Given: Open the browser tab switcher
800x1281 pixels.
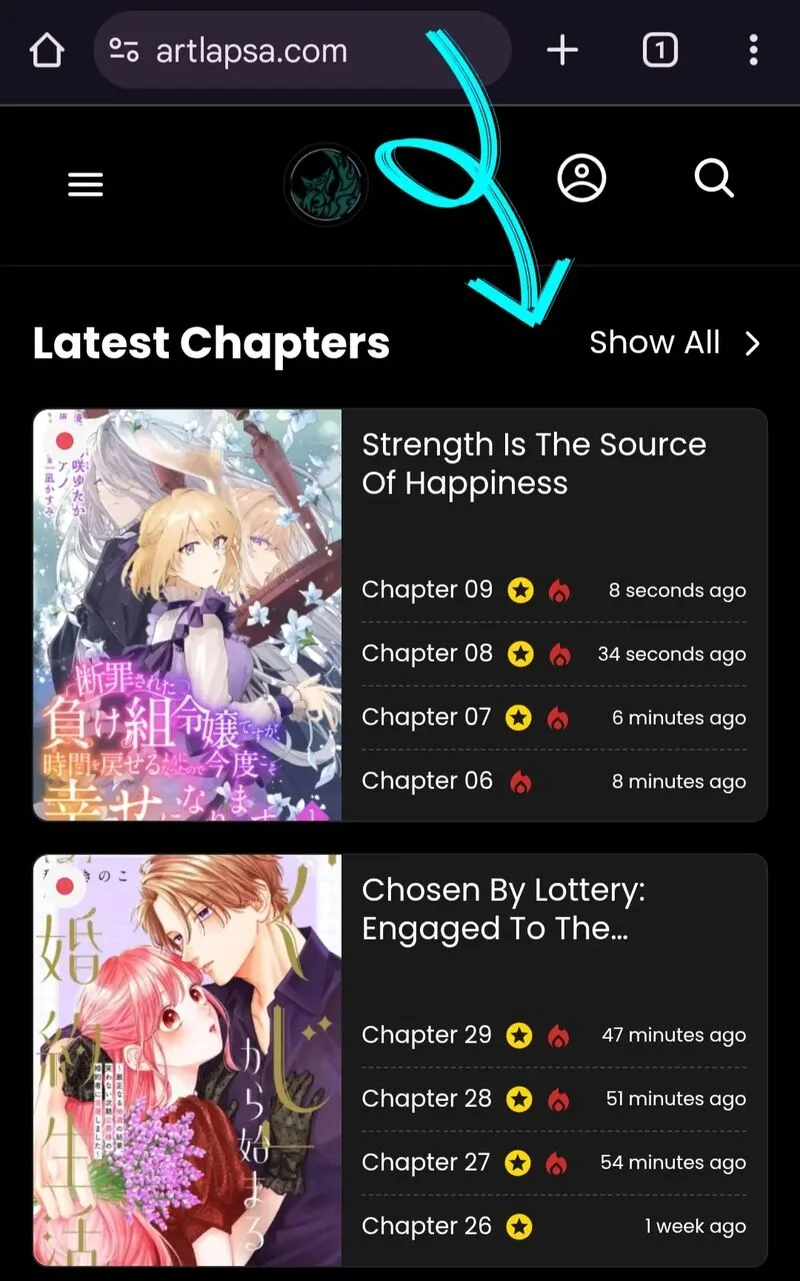Looking at the screenshot, I should (659, 50).
